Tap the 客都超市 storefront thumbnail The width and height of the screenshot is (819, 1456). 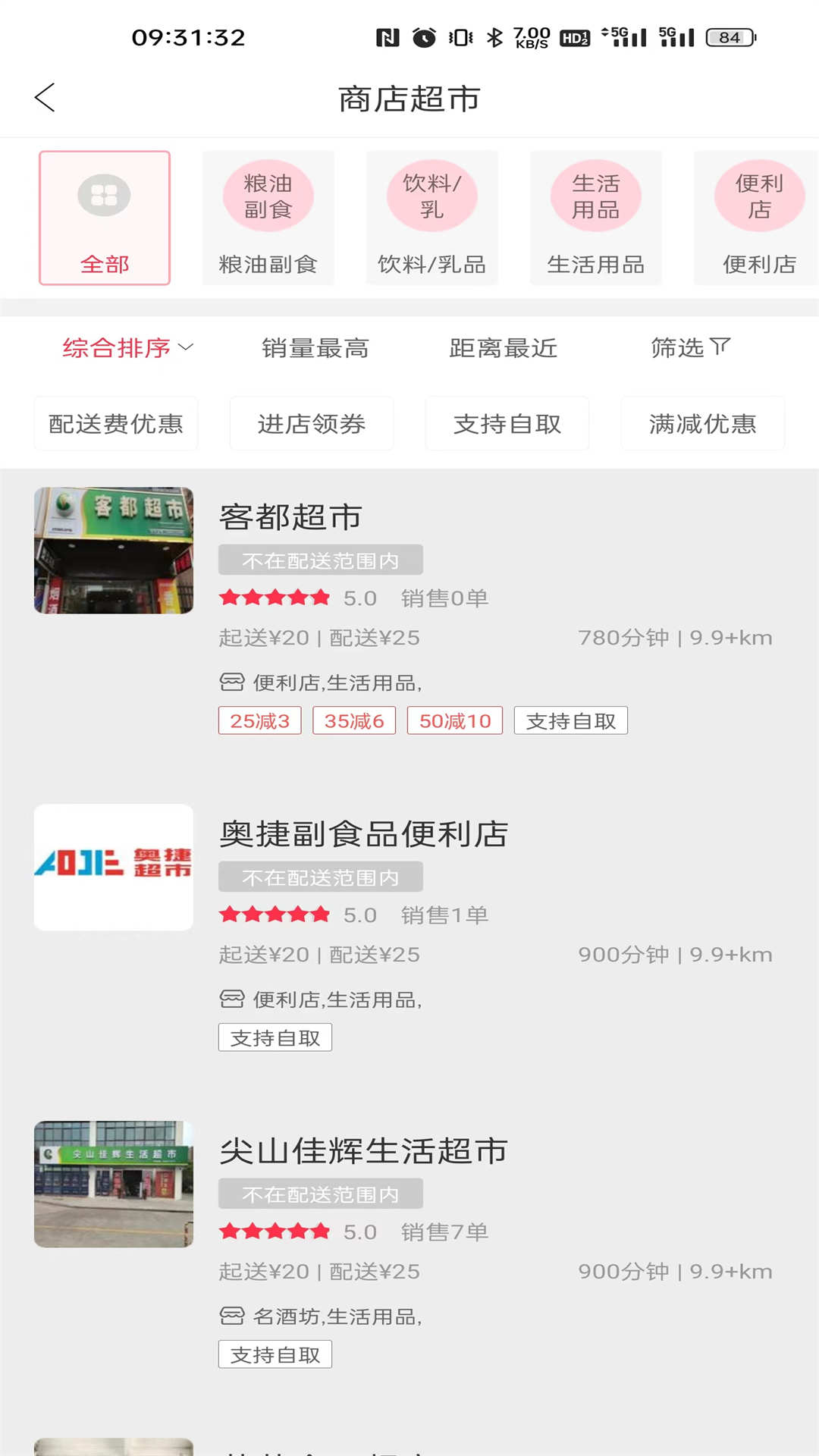[112, 550]
